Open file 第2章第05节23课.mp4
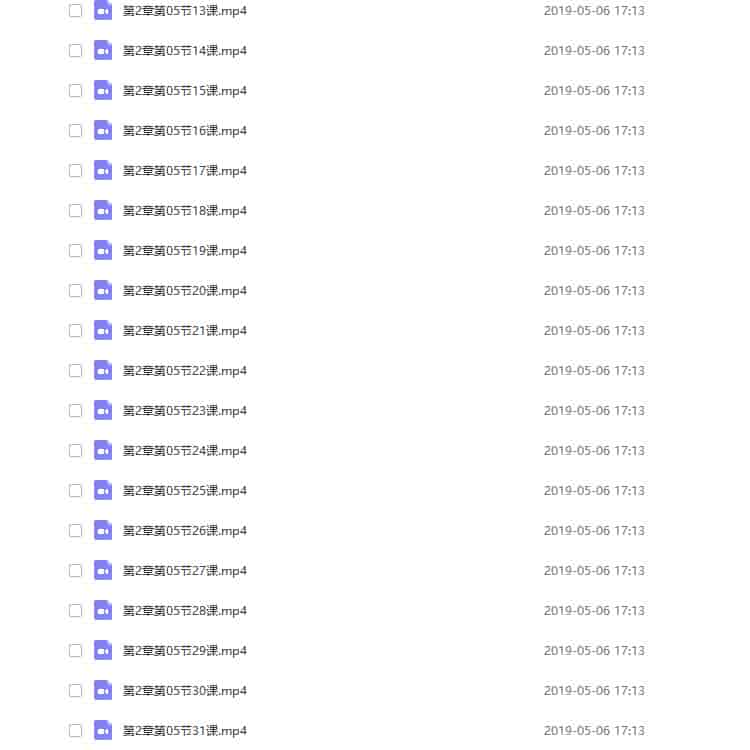 point(184,411)
